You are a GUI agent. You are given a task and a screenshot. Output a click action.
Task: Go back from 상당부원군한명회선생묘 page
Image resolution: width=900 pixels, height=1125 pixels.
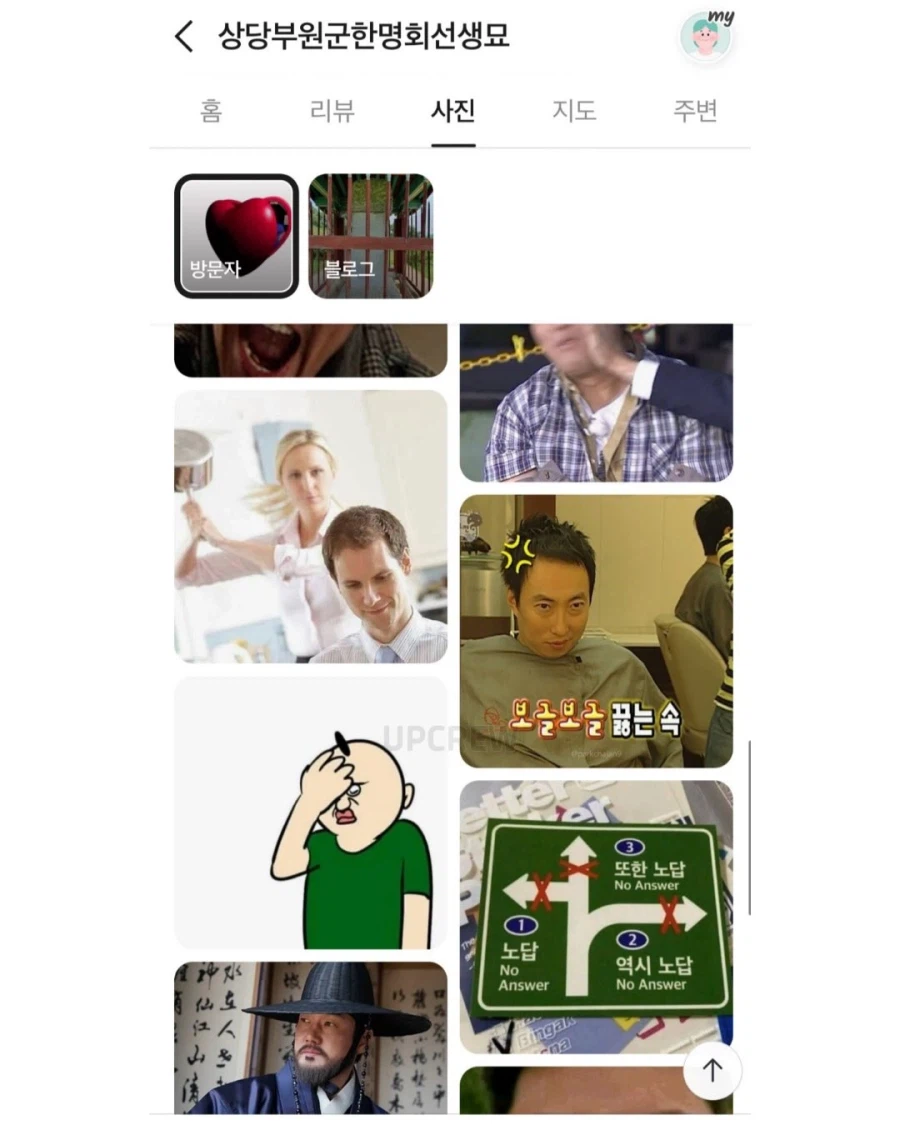coord(184,37)
